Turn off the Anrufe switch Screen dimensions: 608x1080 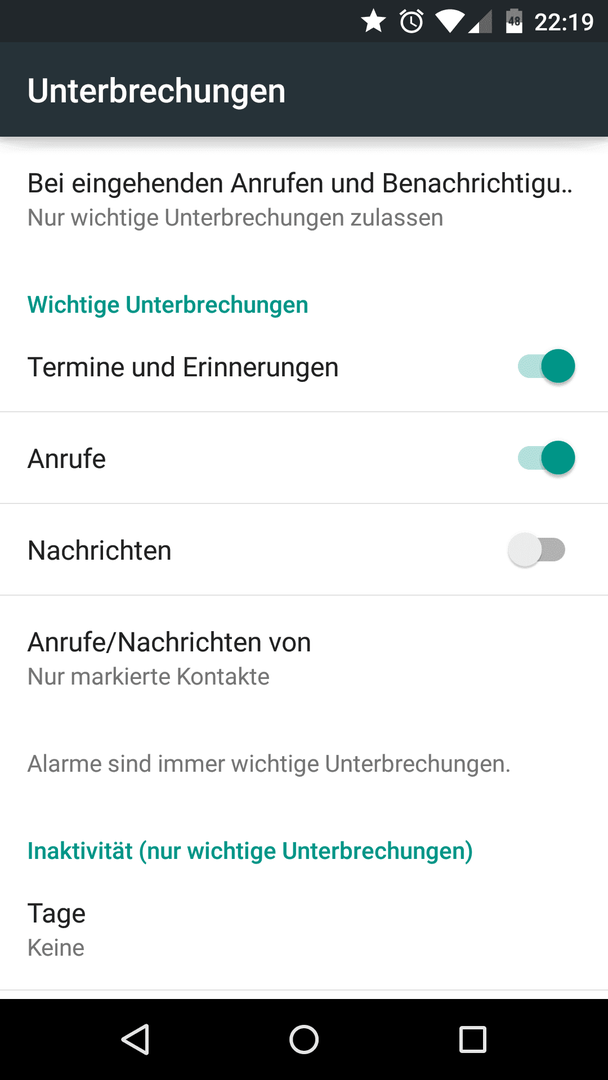pos(546,457)
